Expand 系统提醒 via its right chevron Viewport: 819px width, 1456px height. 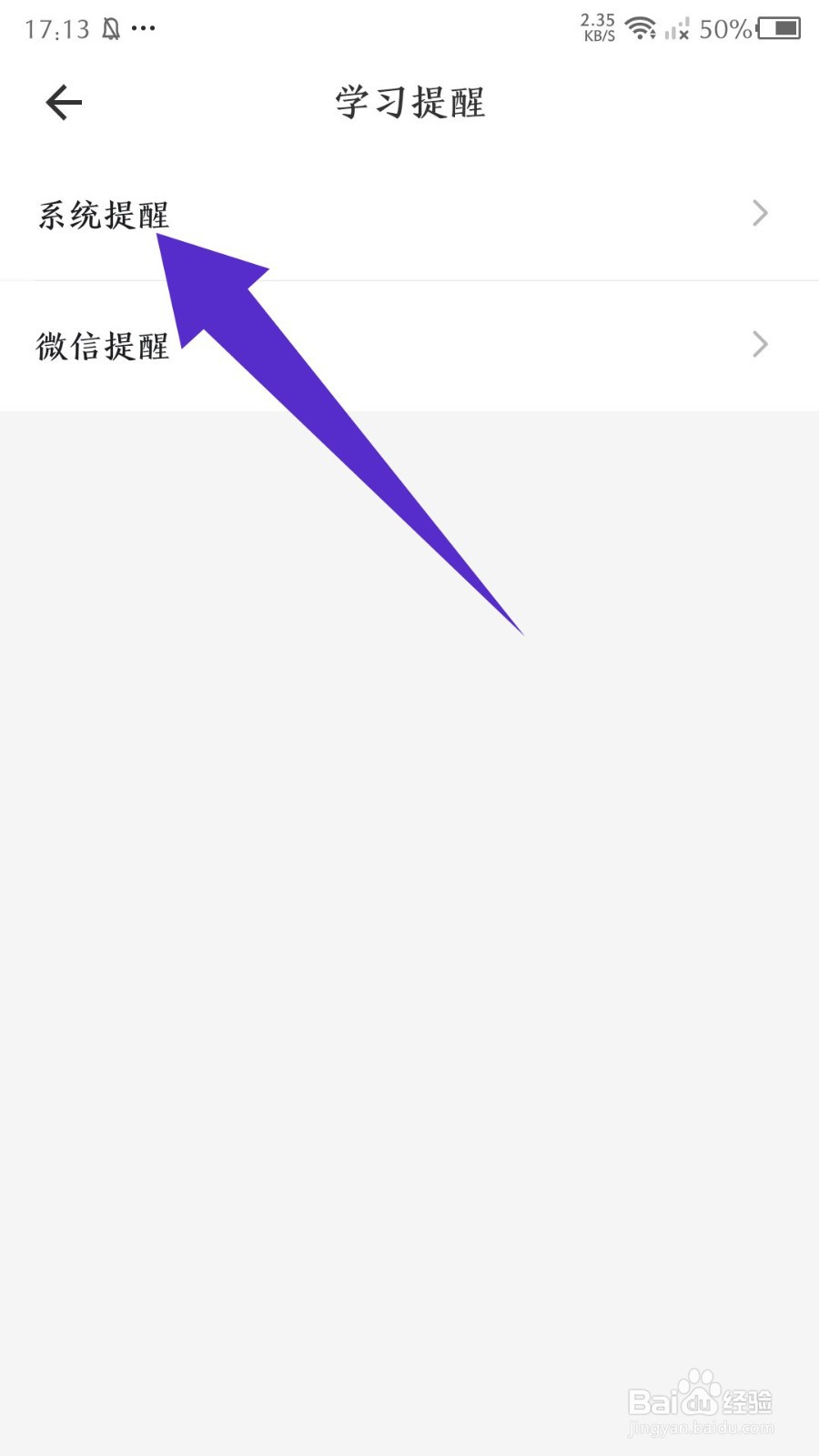759,214
